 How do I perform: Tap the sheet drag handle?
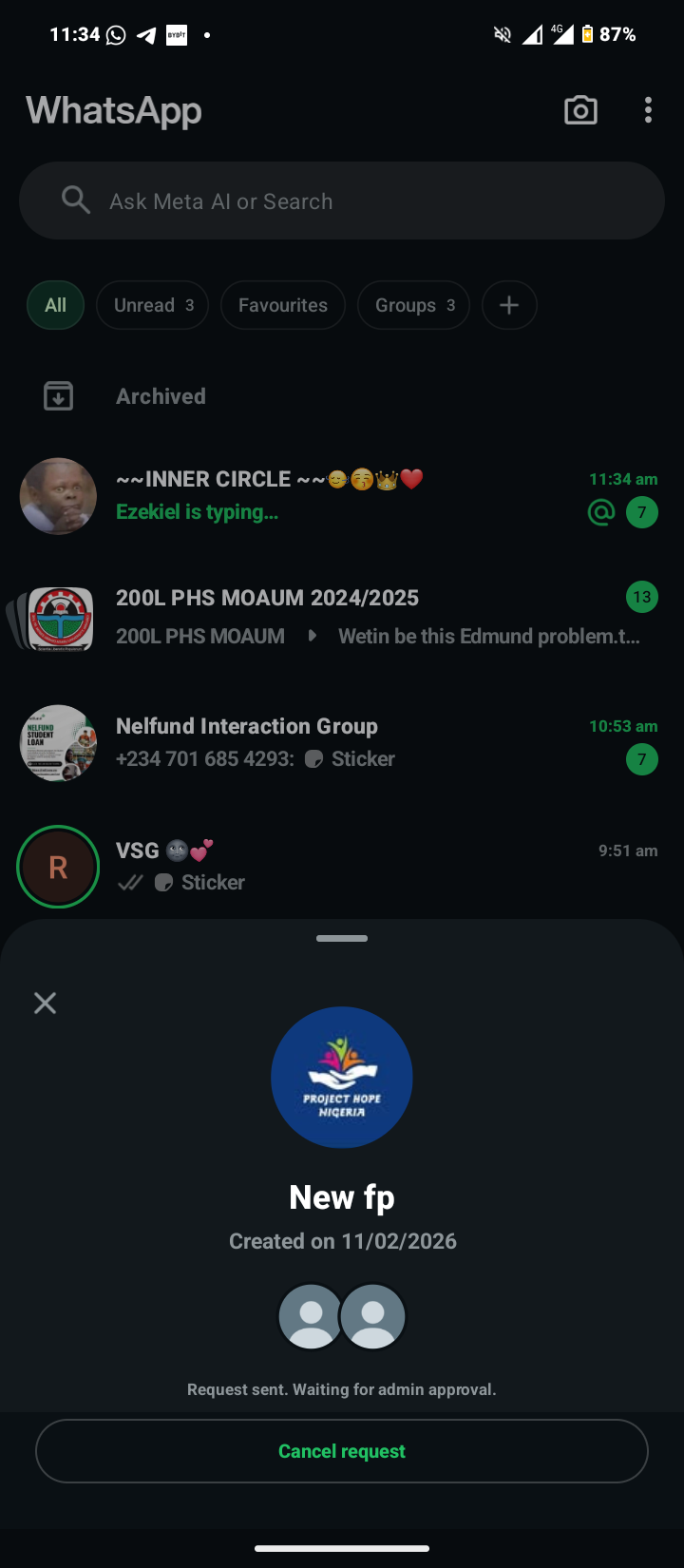coord(342,938)
